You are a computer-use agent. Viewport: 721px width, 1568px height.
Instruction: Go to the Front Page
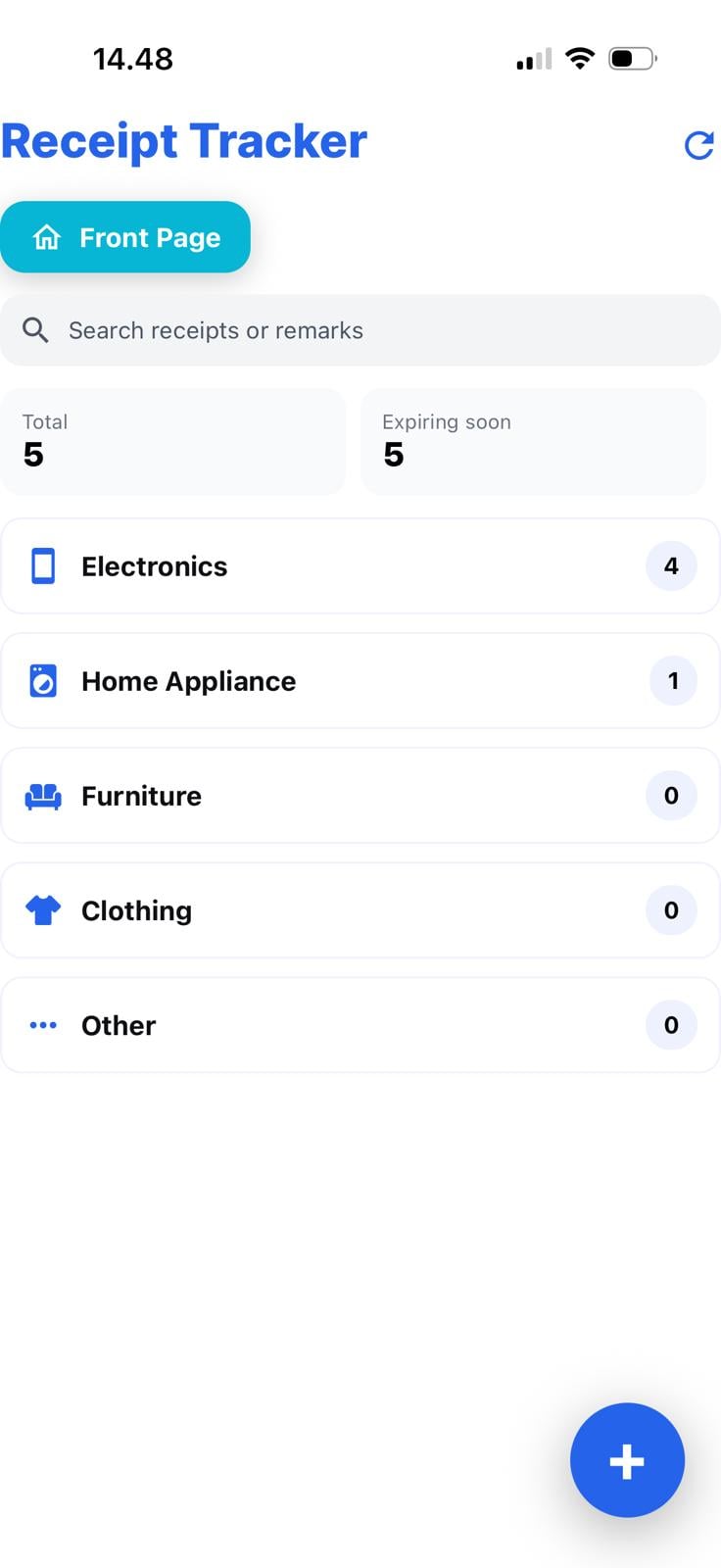click(x=125, y=237)
